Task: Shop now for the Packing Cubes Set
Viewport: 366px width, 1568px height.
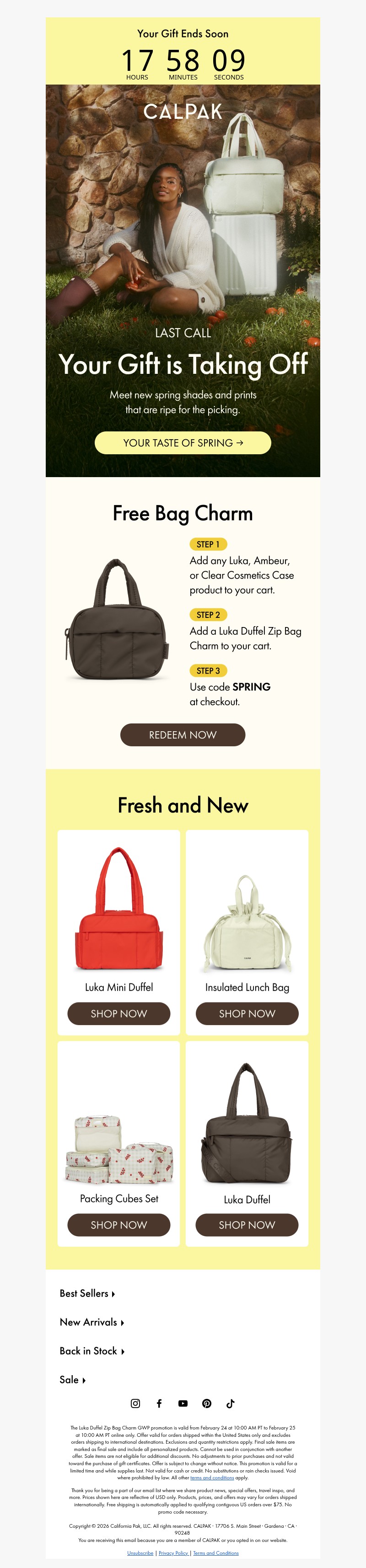Action: pyautogui.click(x=119, y=1225)
